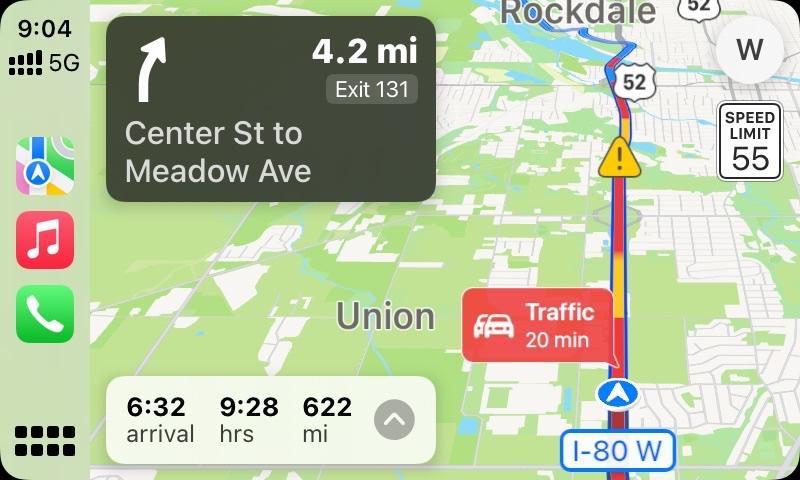This screenshot has height=480, width=800.
Task: Open the CarPlay app grid dashboard
Action: pos(45,441)
